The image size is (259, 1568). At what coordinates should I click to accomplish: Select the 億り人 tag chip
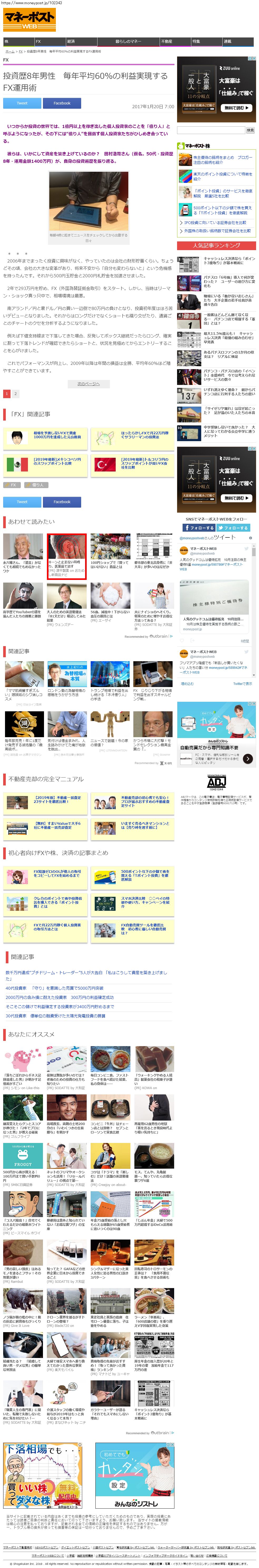[36, 485]
